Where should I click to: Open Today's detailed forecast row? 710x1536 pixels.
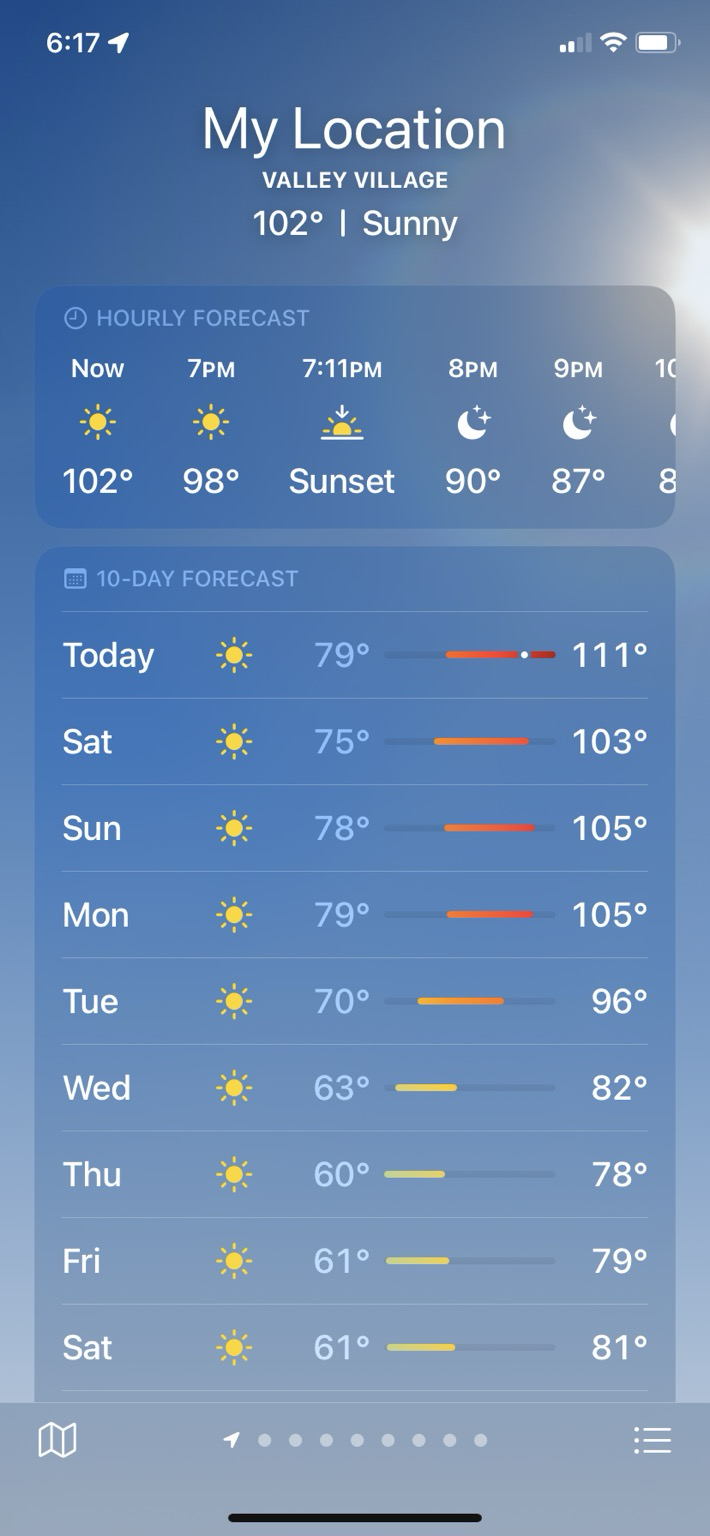(x=355, y=655)
